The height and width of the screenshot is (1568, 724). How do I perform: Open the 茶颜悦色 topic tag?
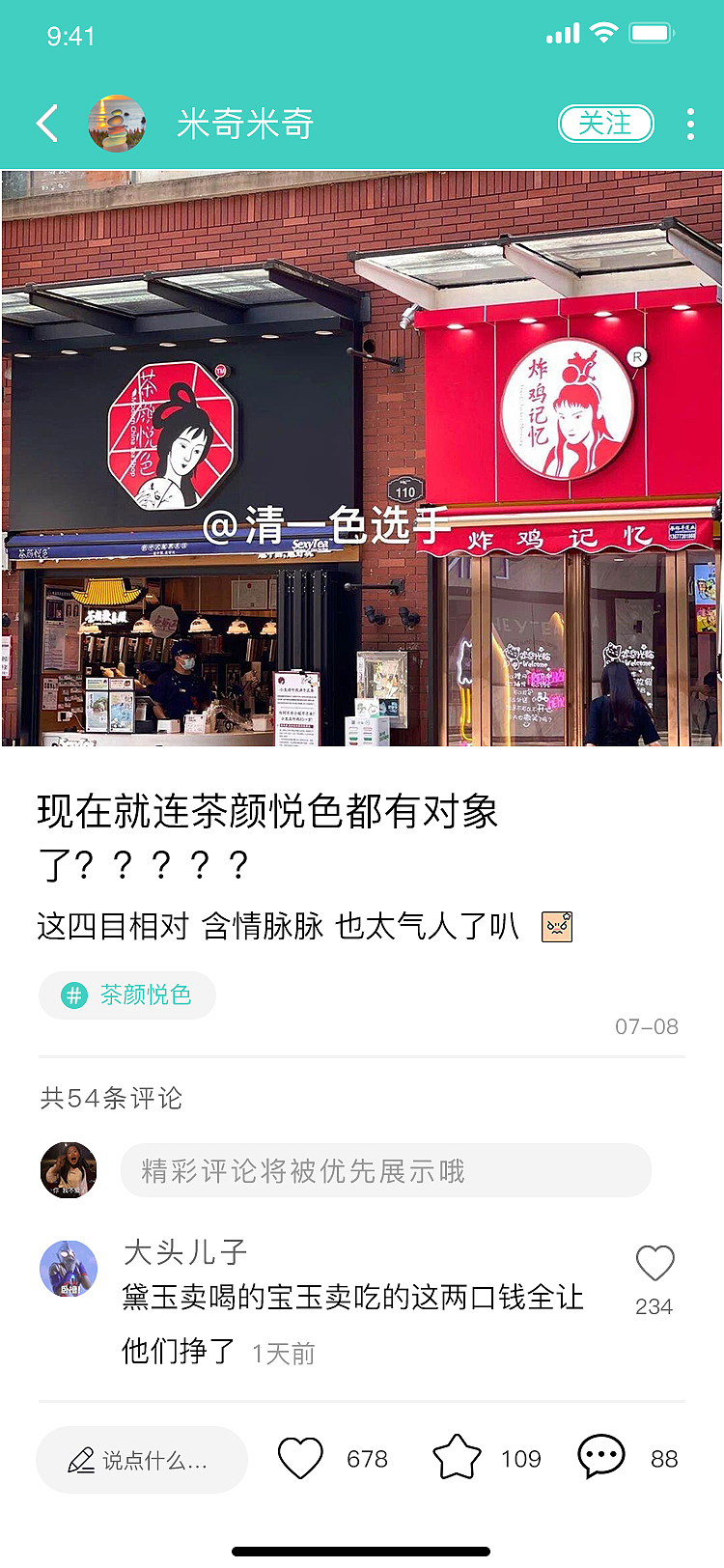[127, 994]
